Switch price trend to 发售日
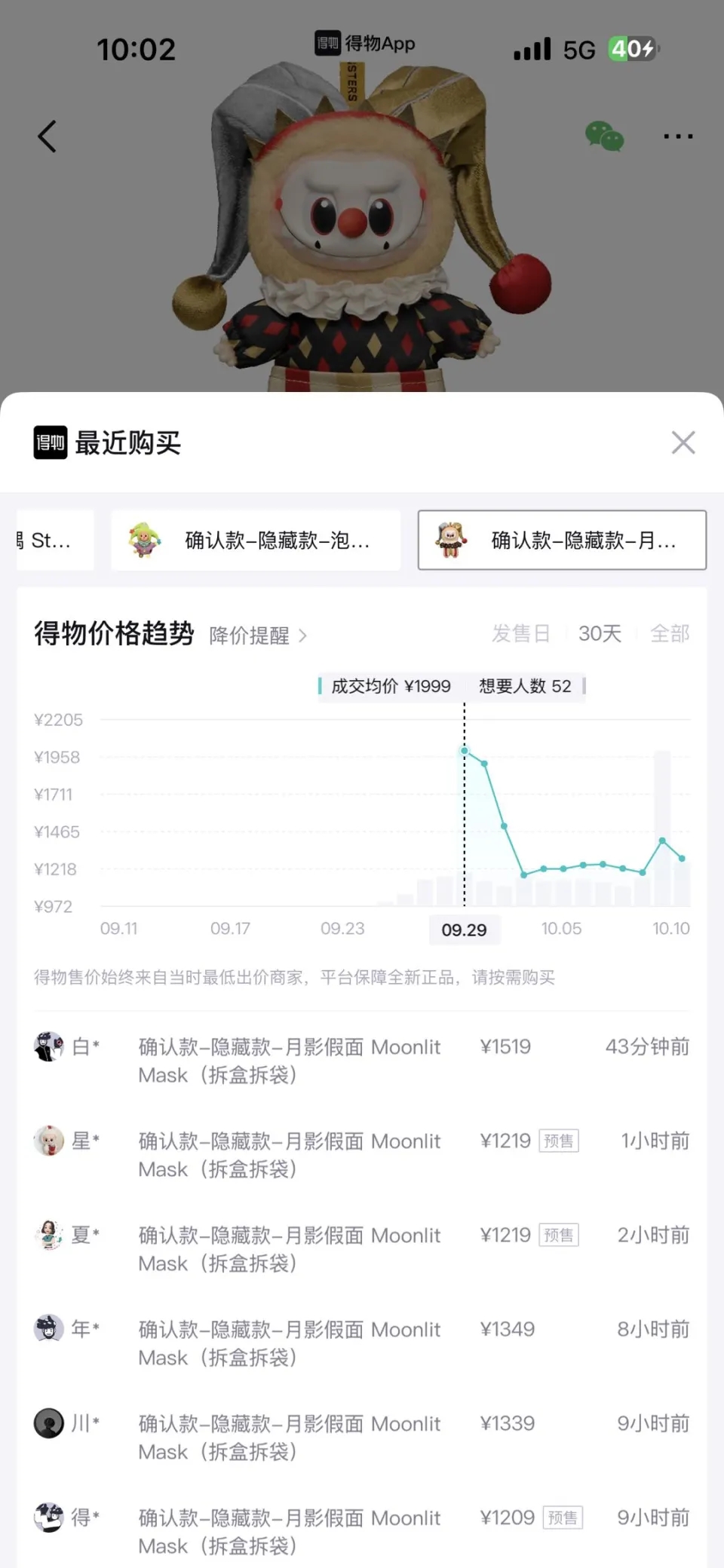 click(x=520, y=633)
